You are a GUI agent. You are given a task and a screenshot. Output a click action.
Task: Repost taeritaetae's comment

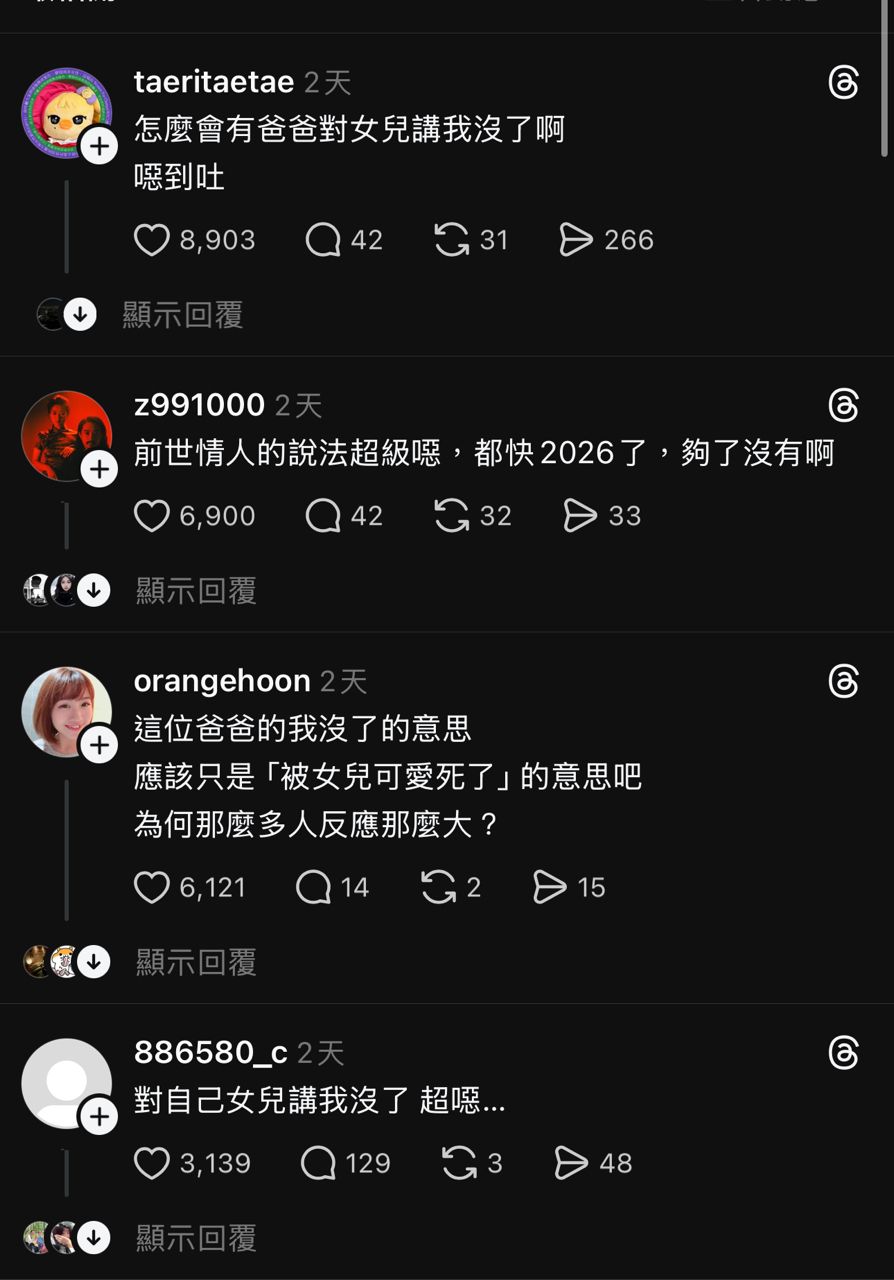452,240
